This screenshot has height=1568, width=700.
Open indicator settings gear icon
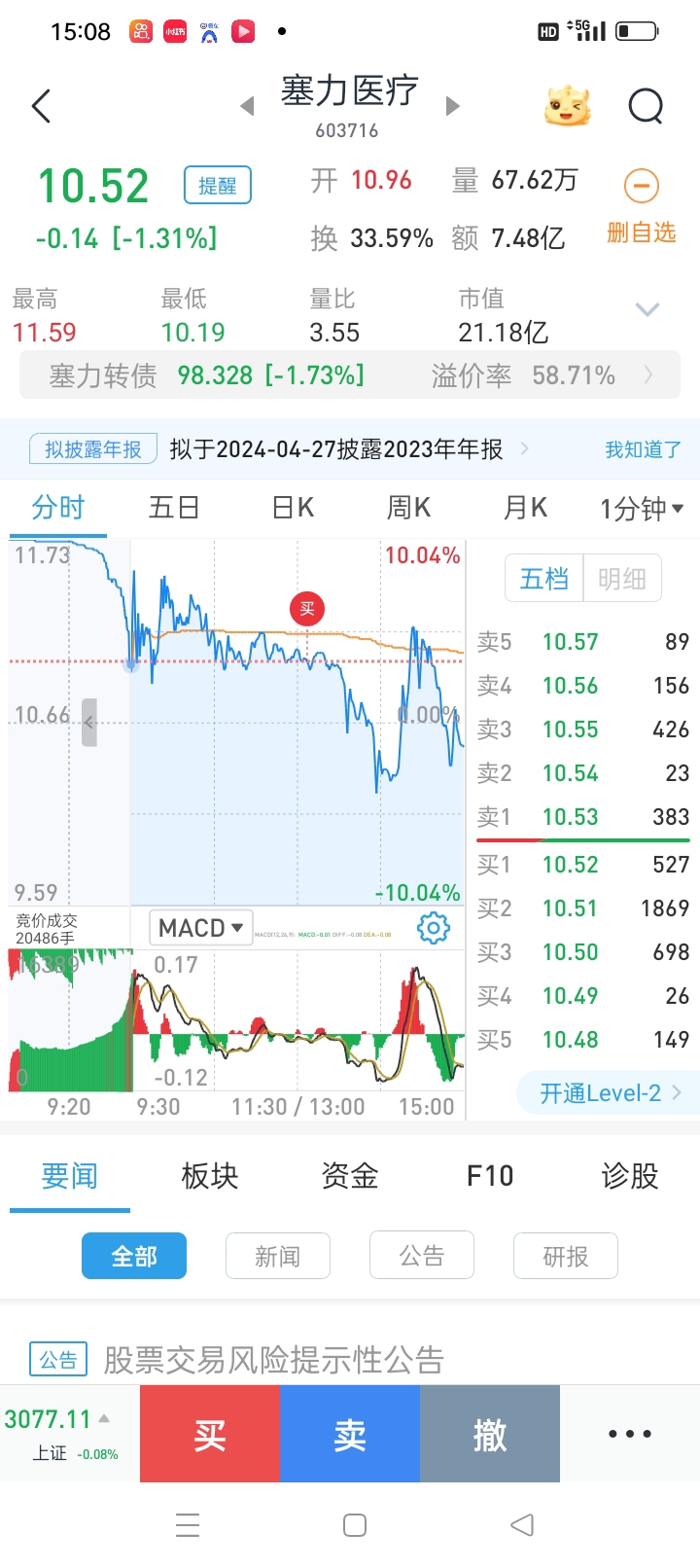tap(433, 928)
